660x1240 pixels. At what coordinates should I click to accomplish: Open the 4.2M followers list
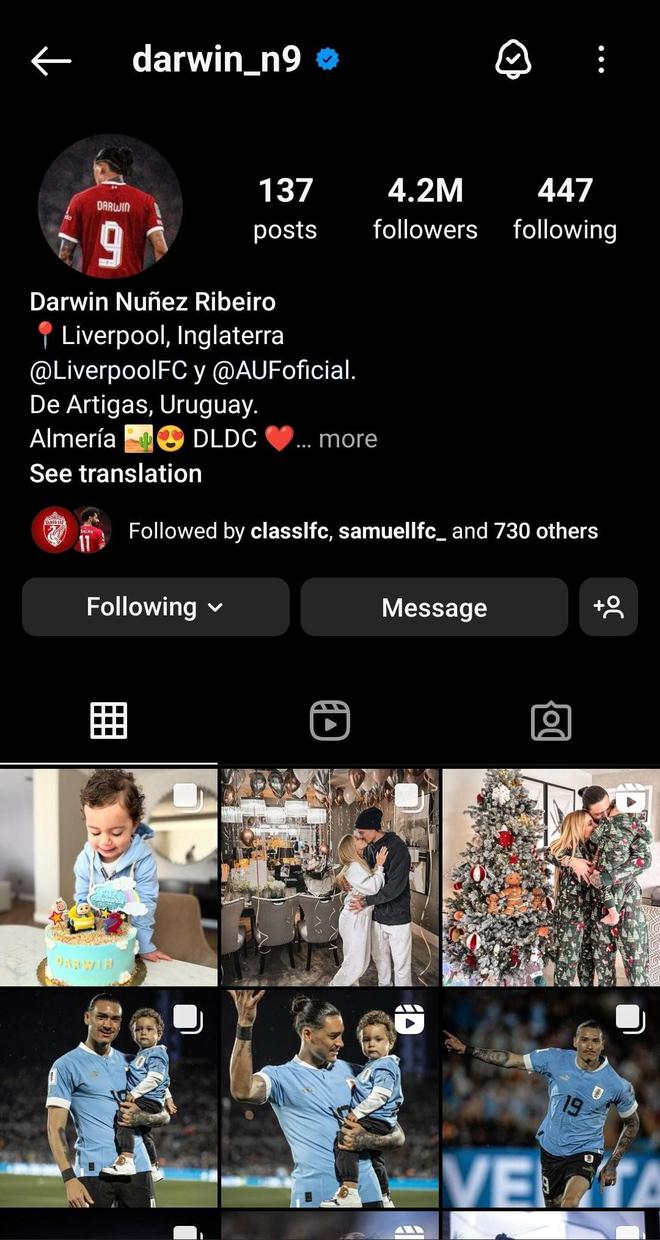point(425,208)
